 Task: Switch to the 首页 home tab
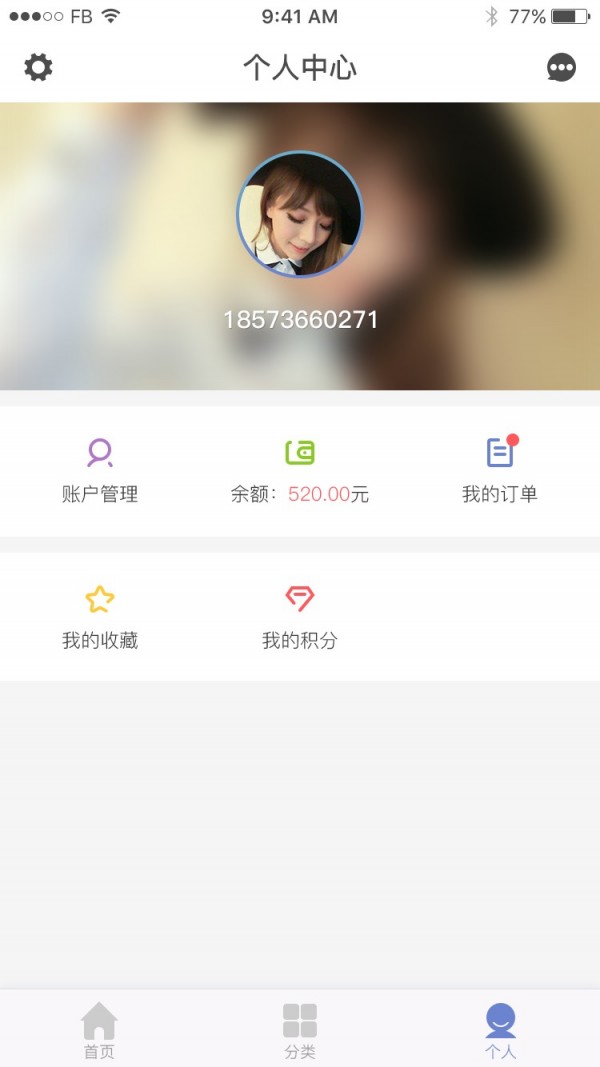pos(99,1030)
